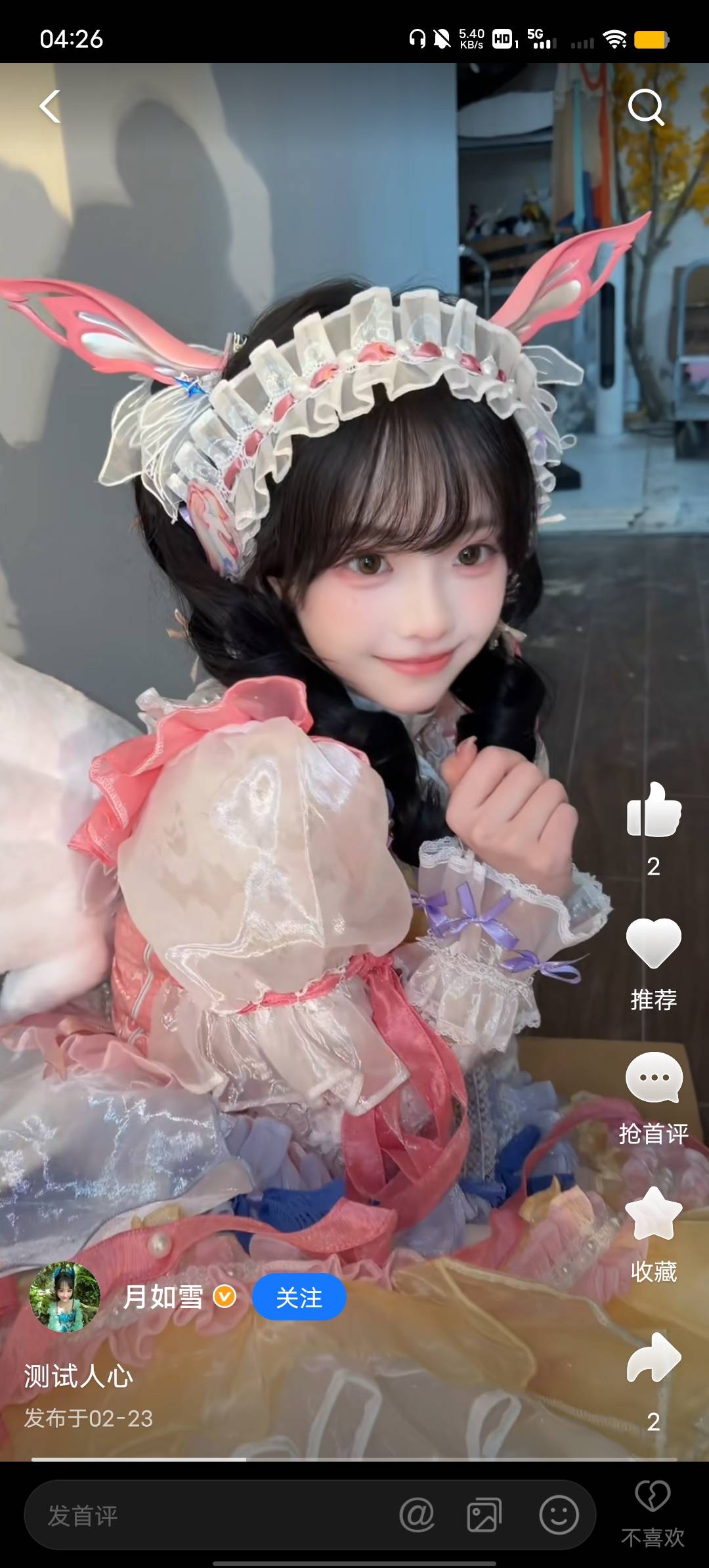Open comments via 抢首评 bubble

coord(654,1078)
